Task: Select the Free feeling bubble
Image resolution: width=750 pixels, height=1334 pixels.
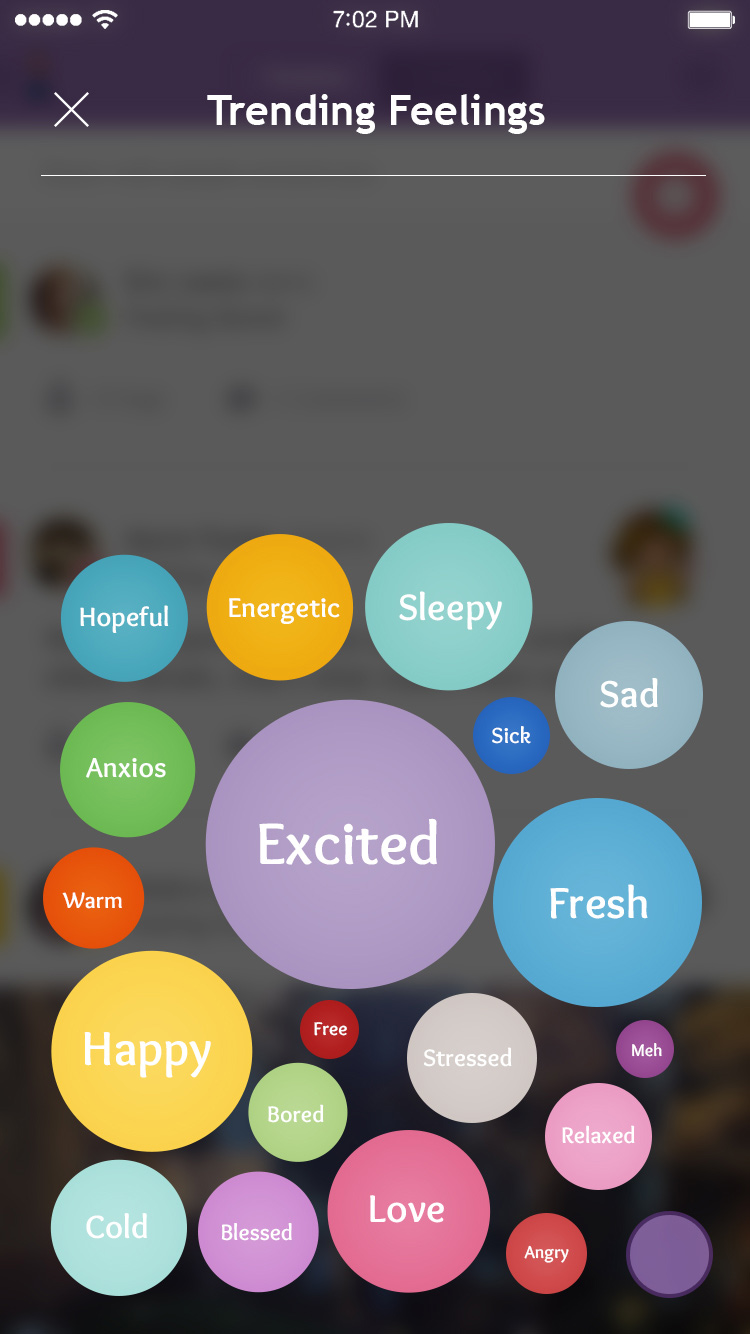Action: pos(329,1029)
